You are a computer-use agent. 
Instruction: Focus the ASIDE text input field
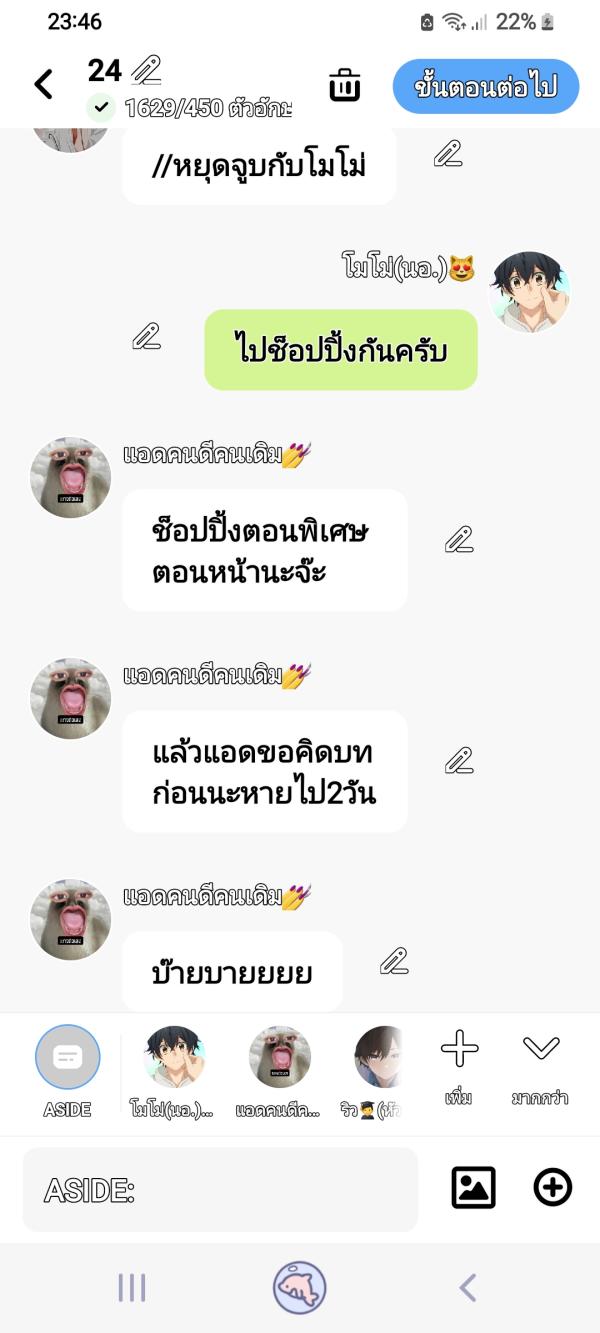coord(220,1189)
